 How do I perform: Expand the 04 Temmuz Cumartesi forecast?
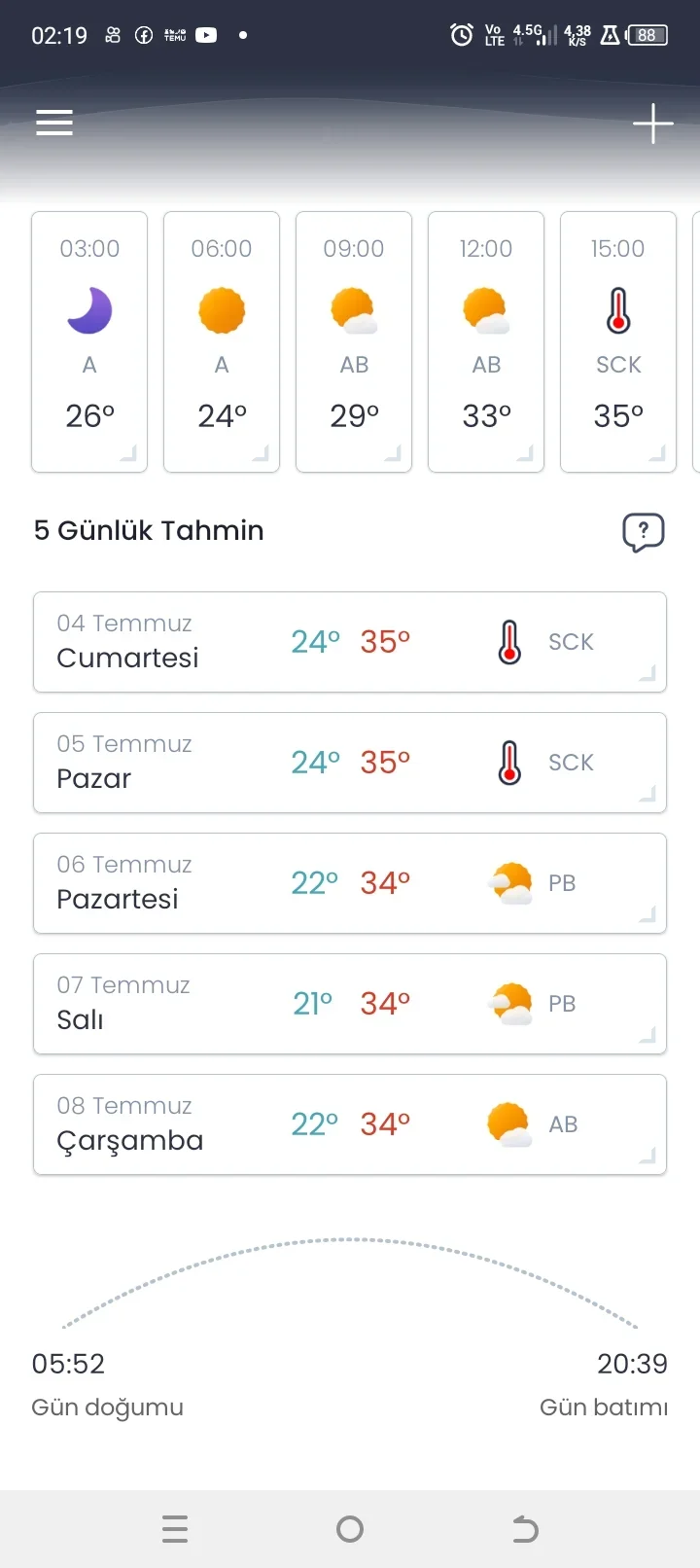pyautogui.click(x=350, y=642)
